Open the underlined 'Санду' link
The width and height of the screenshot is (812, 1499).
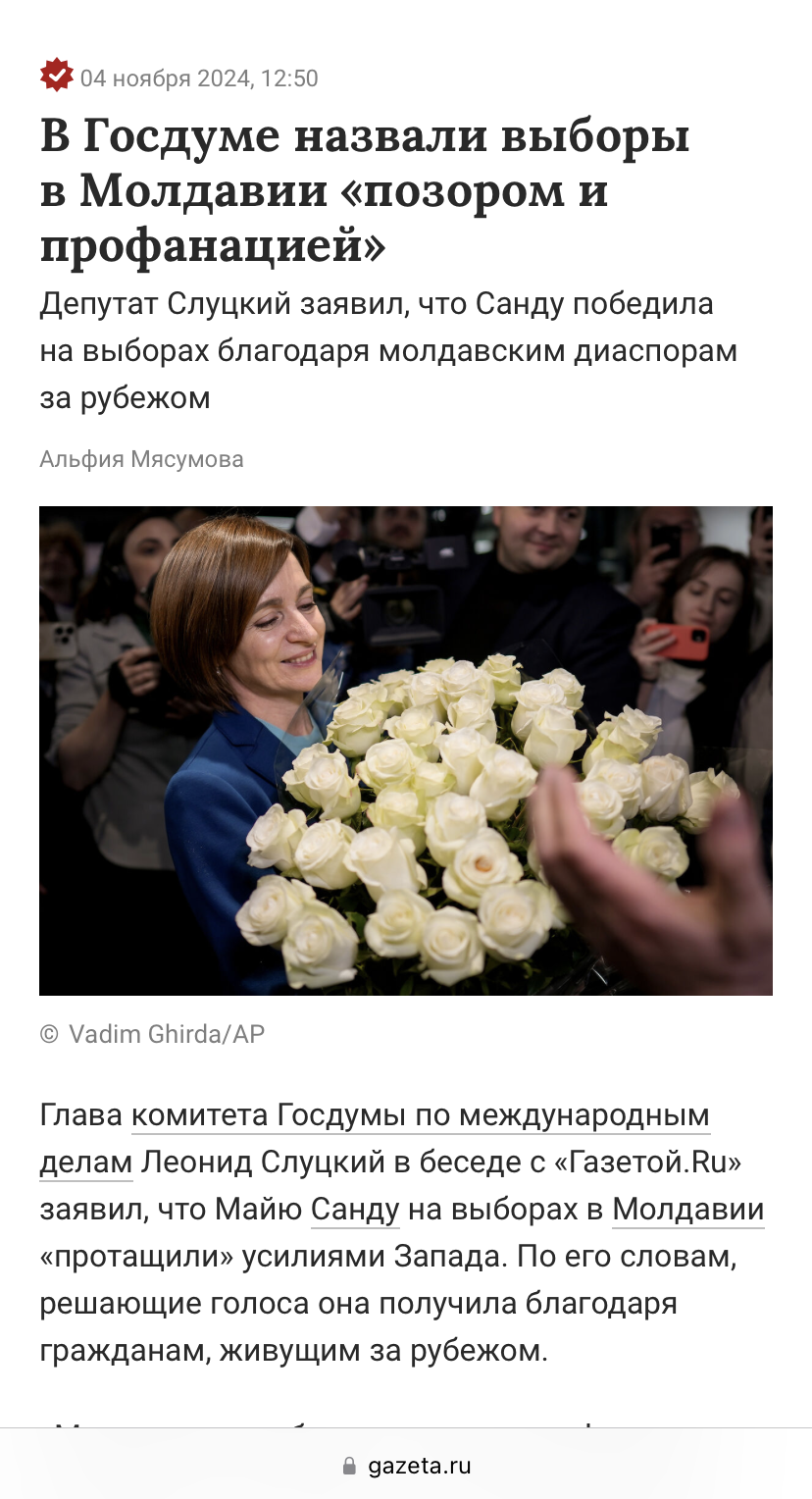click(354, 1210)
